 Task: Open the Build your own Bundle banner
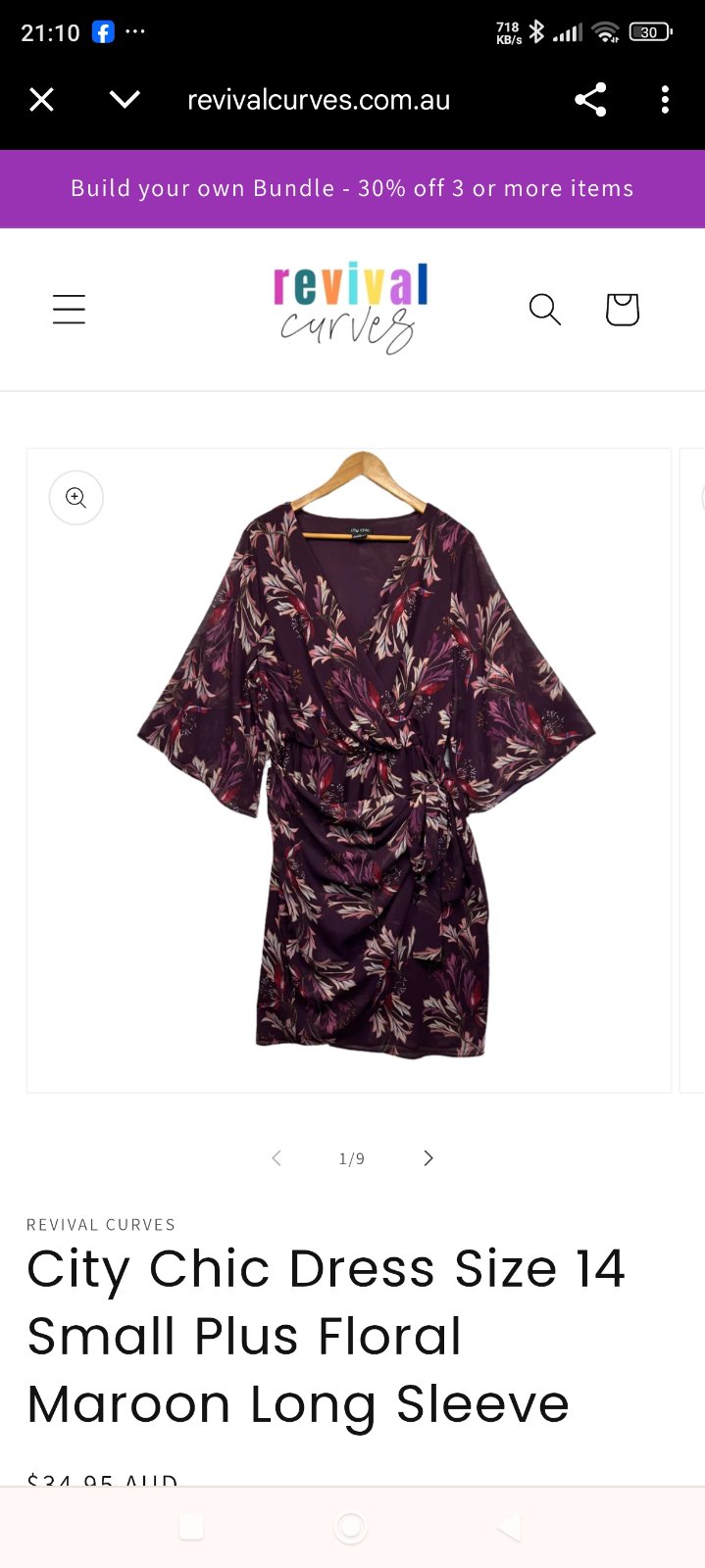click(352, 188)
